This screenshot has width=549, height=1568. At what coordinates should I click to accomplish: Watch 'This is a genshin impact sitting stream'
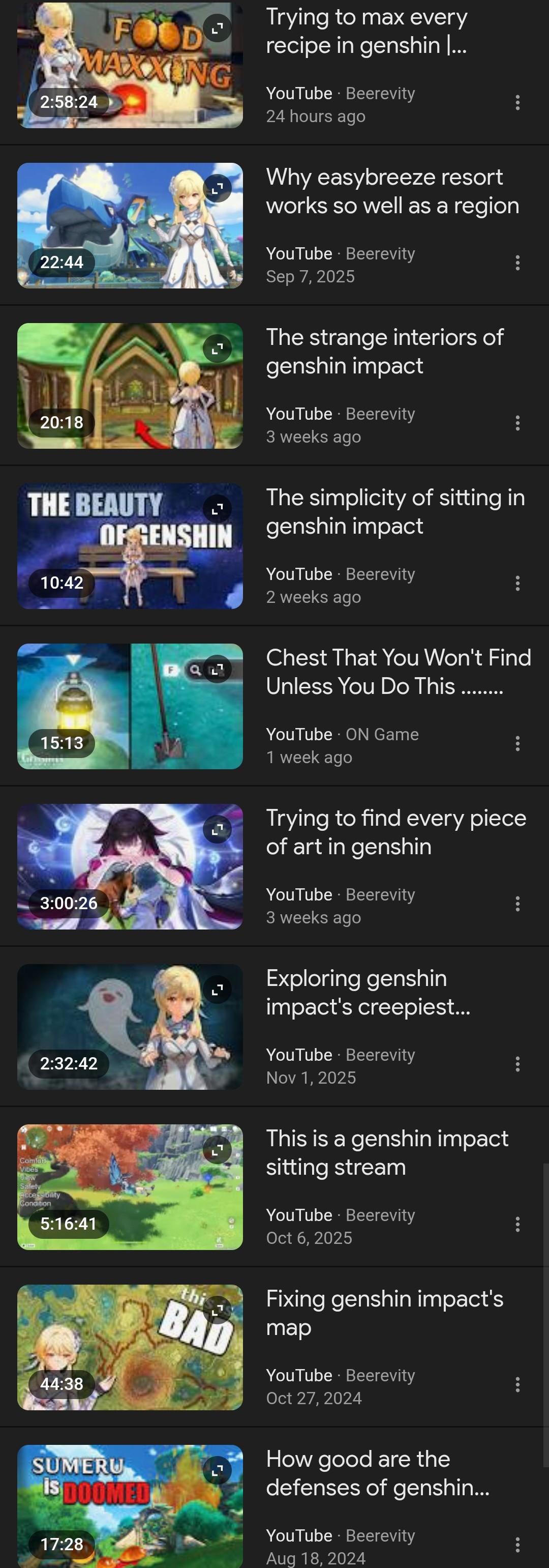click(387, 1152)
